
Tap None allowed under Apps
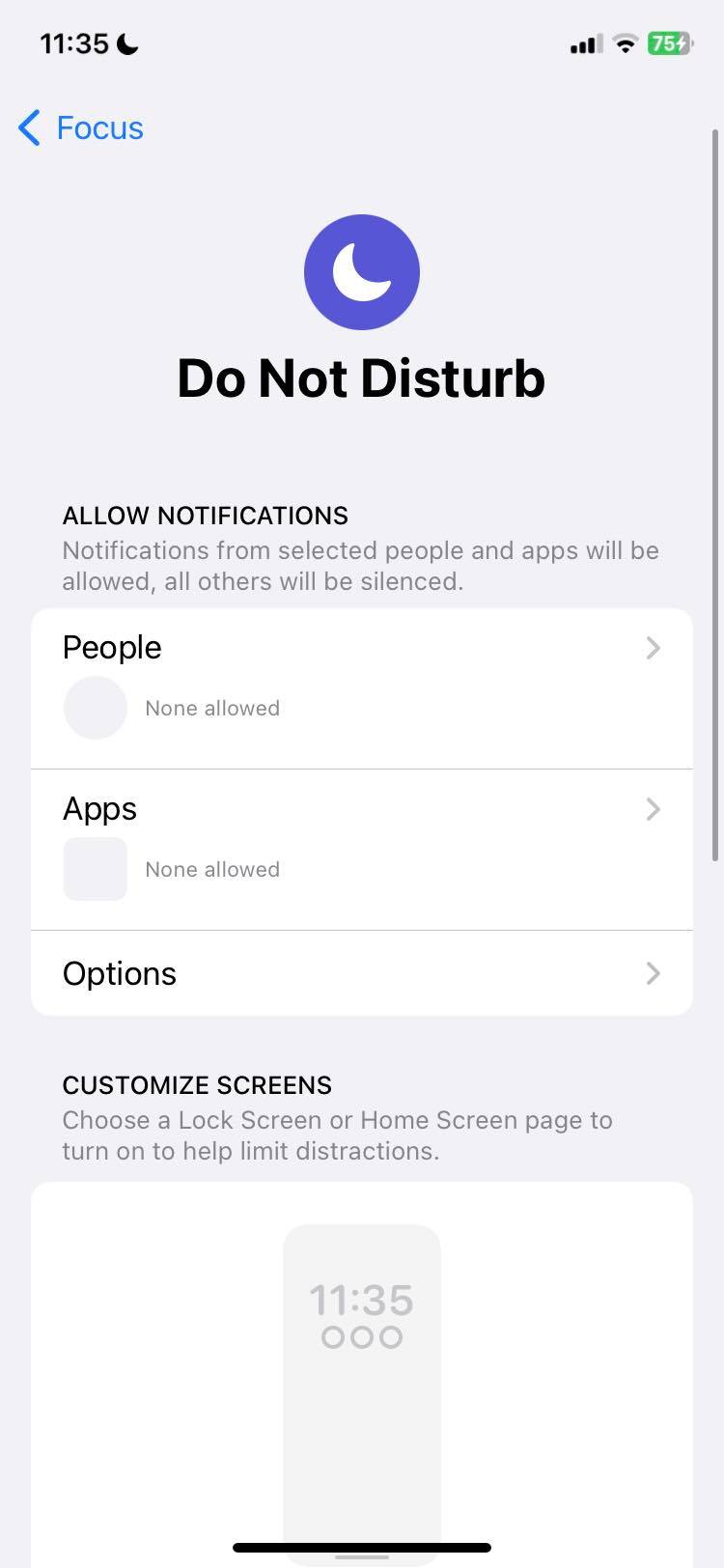click(x=211, y=868)
